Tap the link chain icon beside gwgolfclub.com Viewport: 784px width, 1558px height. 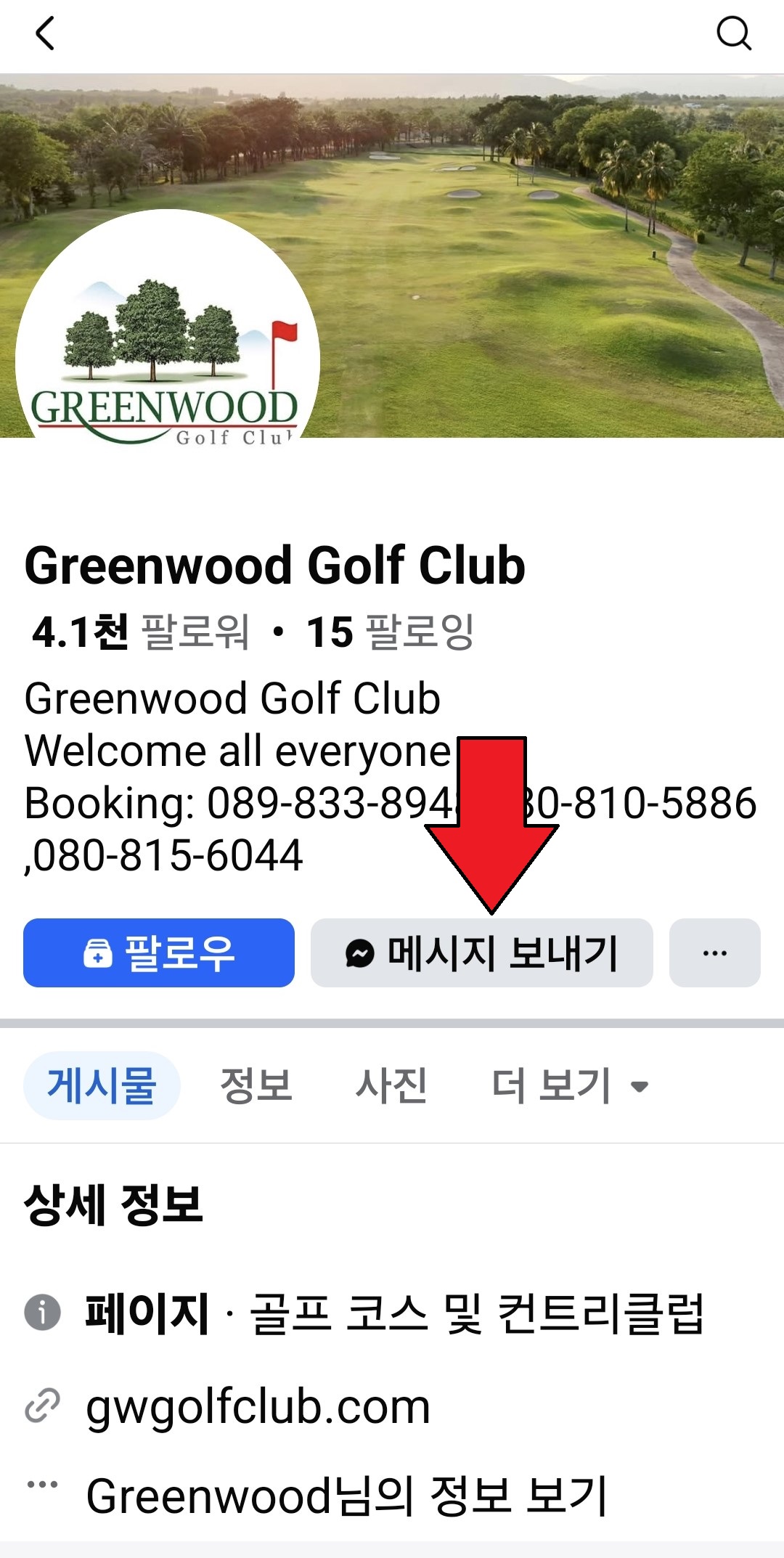(x=40, y=1406)
